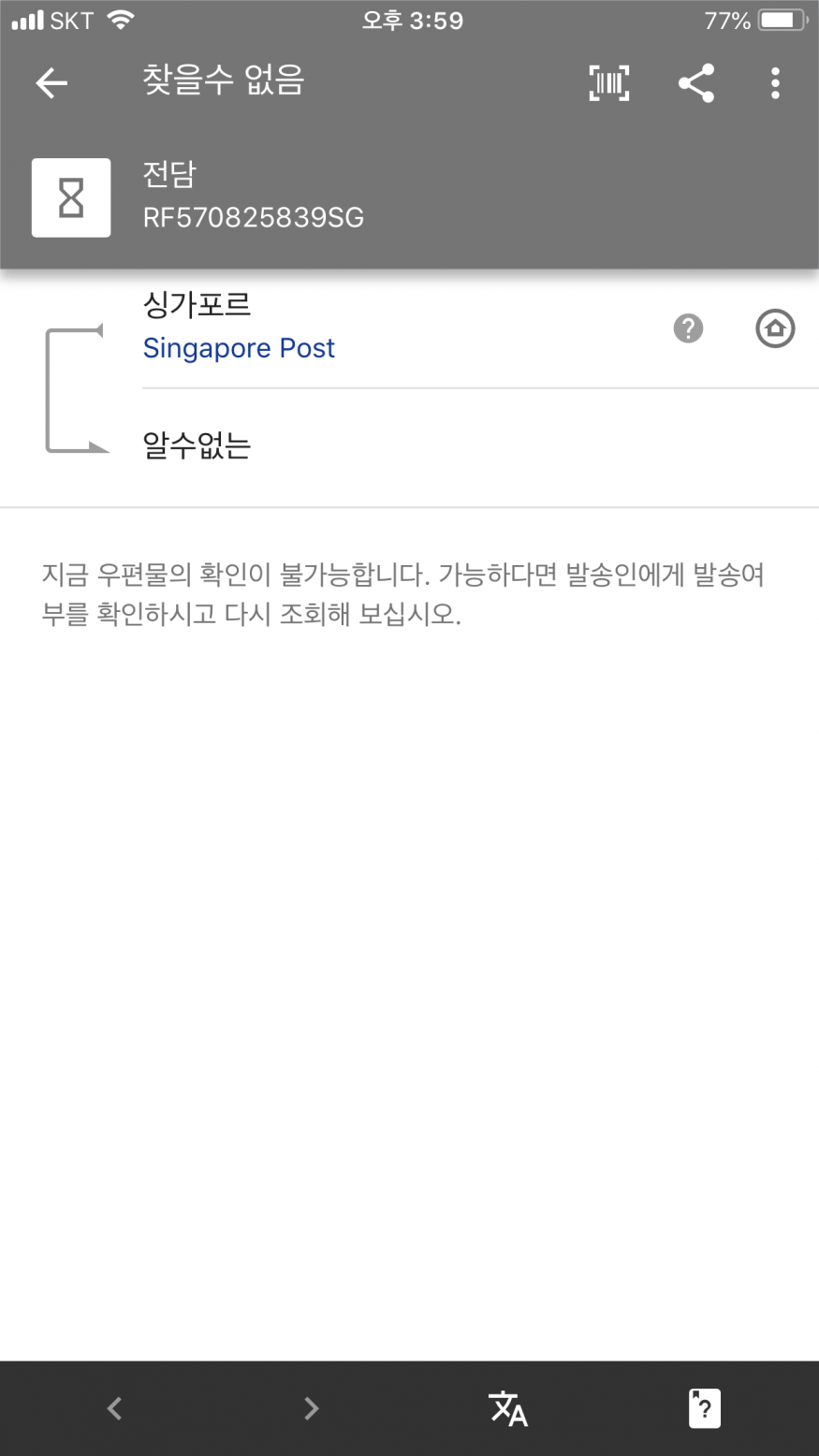Share tracking number RF570825839SG
The height and width of the screenshot is (1456, 819).
coord(696,83)
